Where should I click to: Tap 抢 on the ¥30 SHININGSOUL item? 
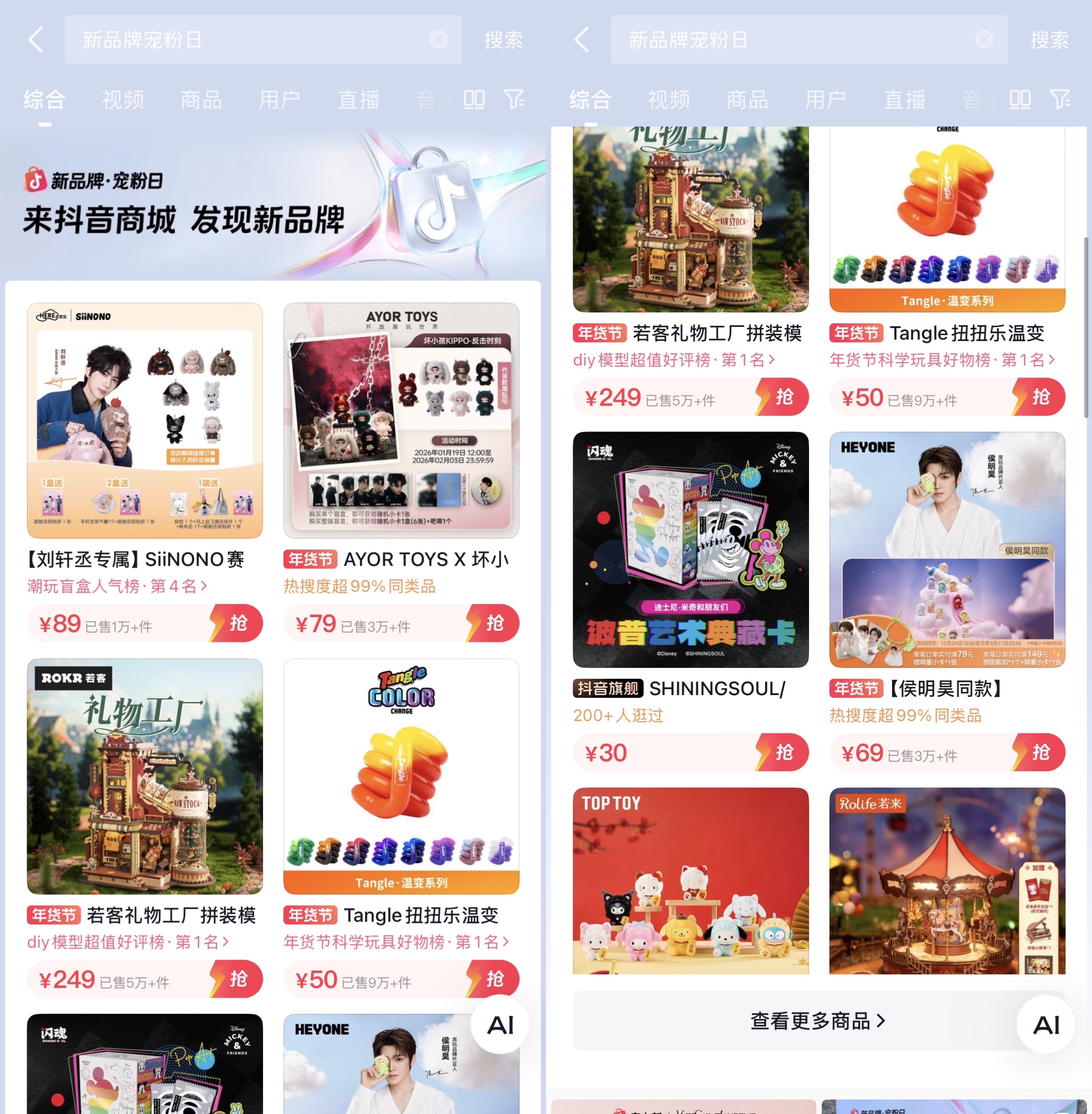pyautogui.click(x=784, y=752)
